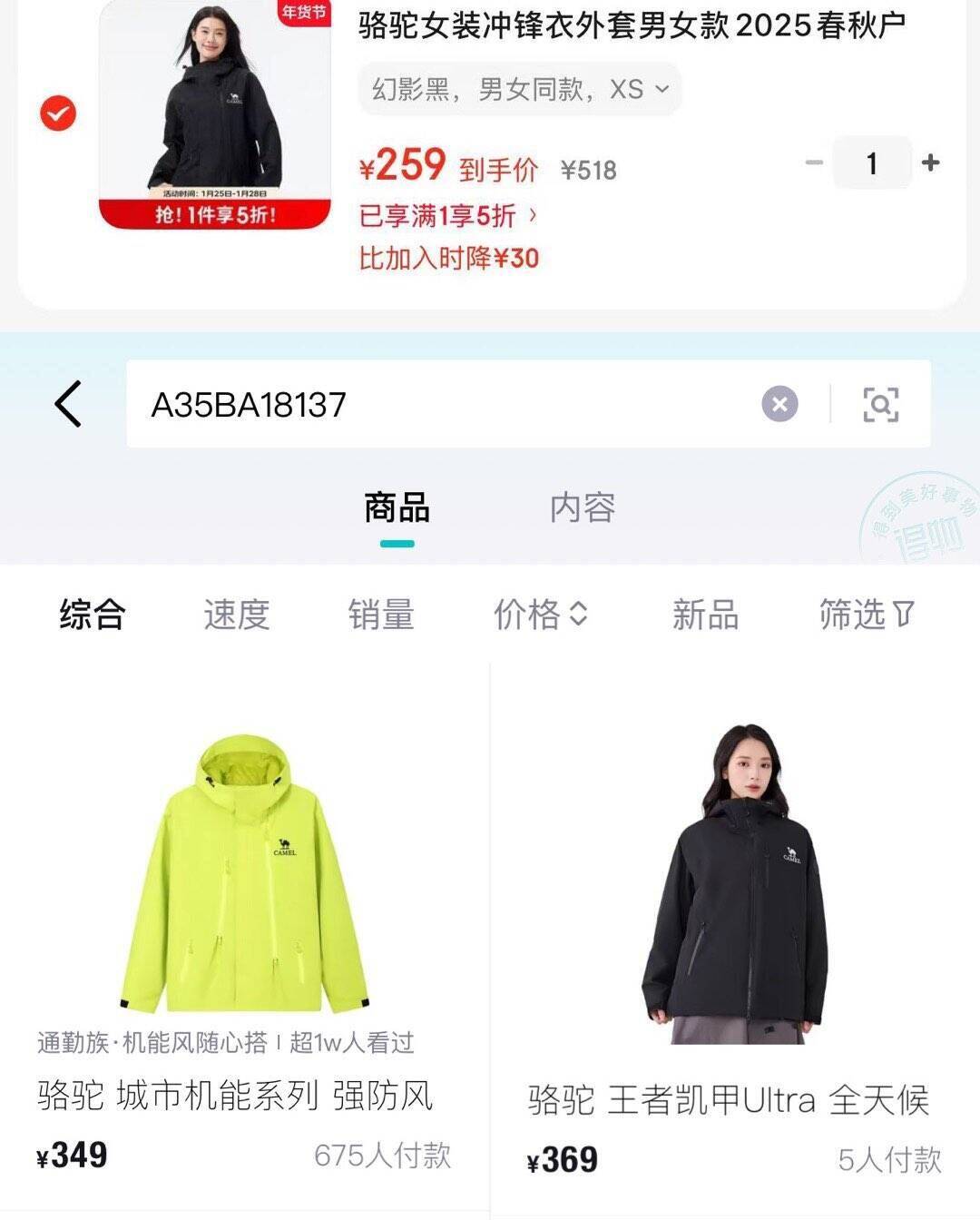Select the 商品 tab
This screenshot has width=980, height=1220.
[397, 508]
